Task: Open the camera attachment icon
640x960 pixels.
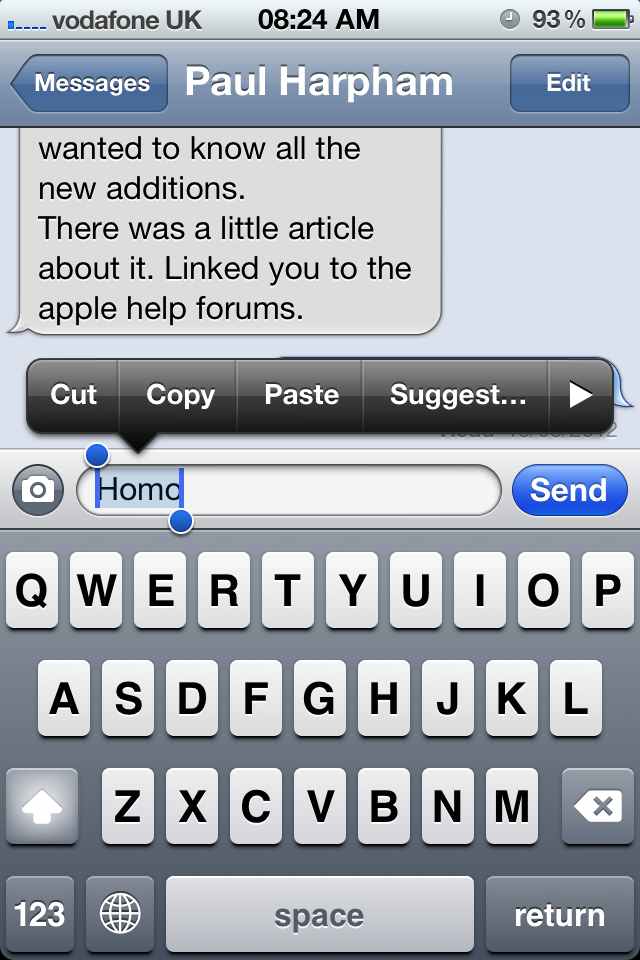Action: click(x=38, y=490)
